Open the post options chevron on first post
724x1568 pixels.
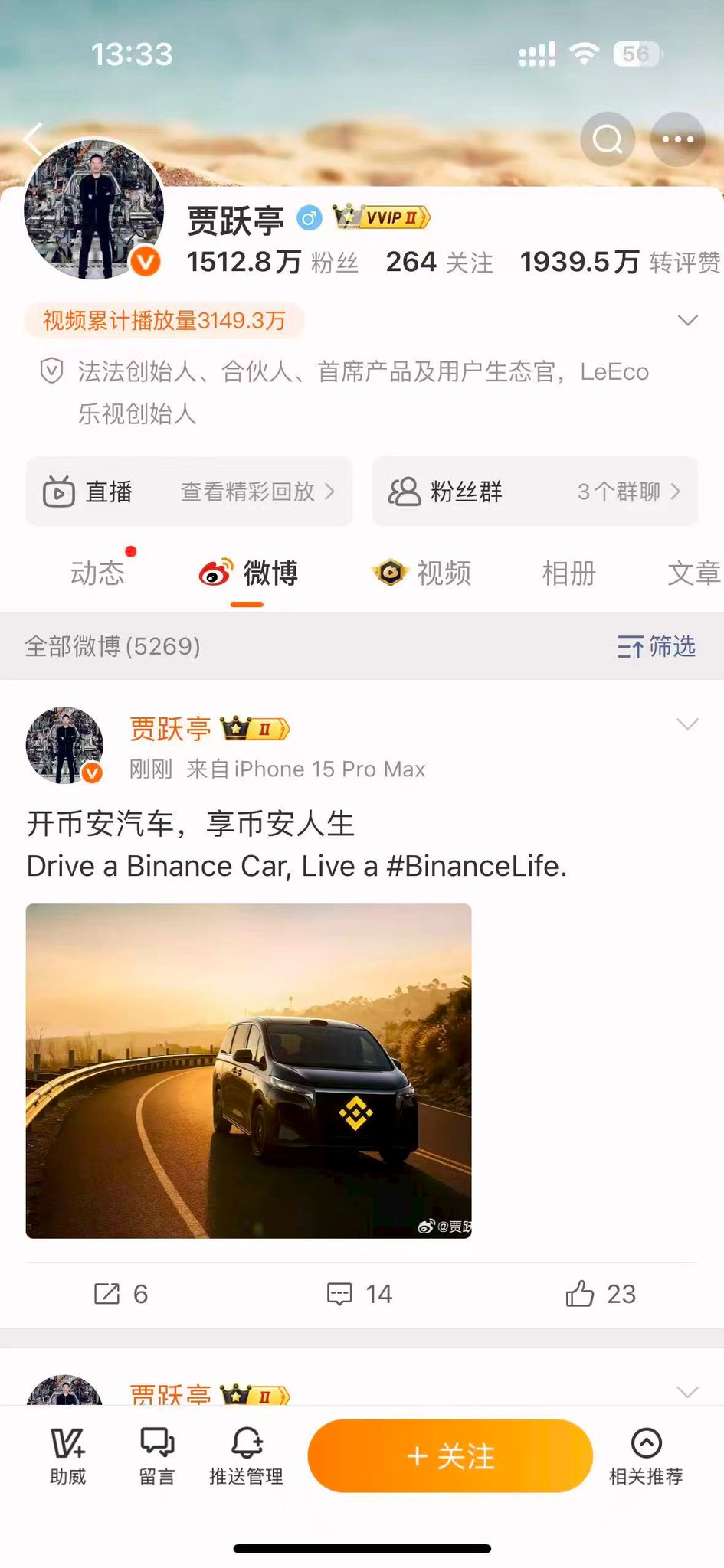click(687, 724)
